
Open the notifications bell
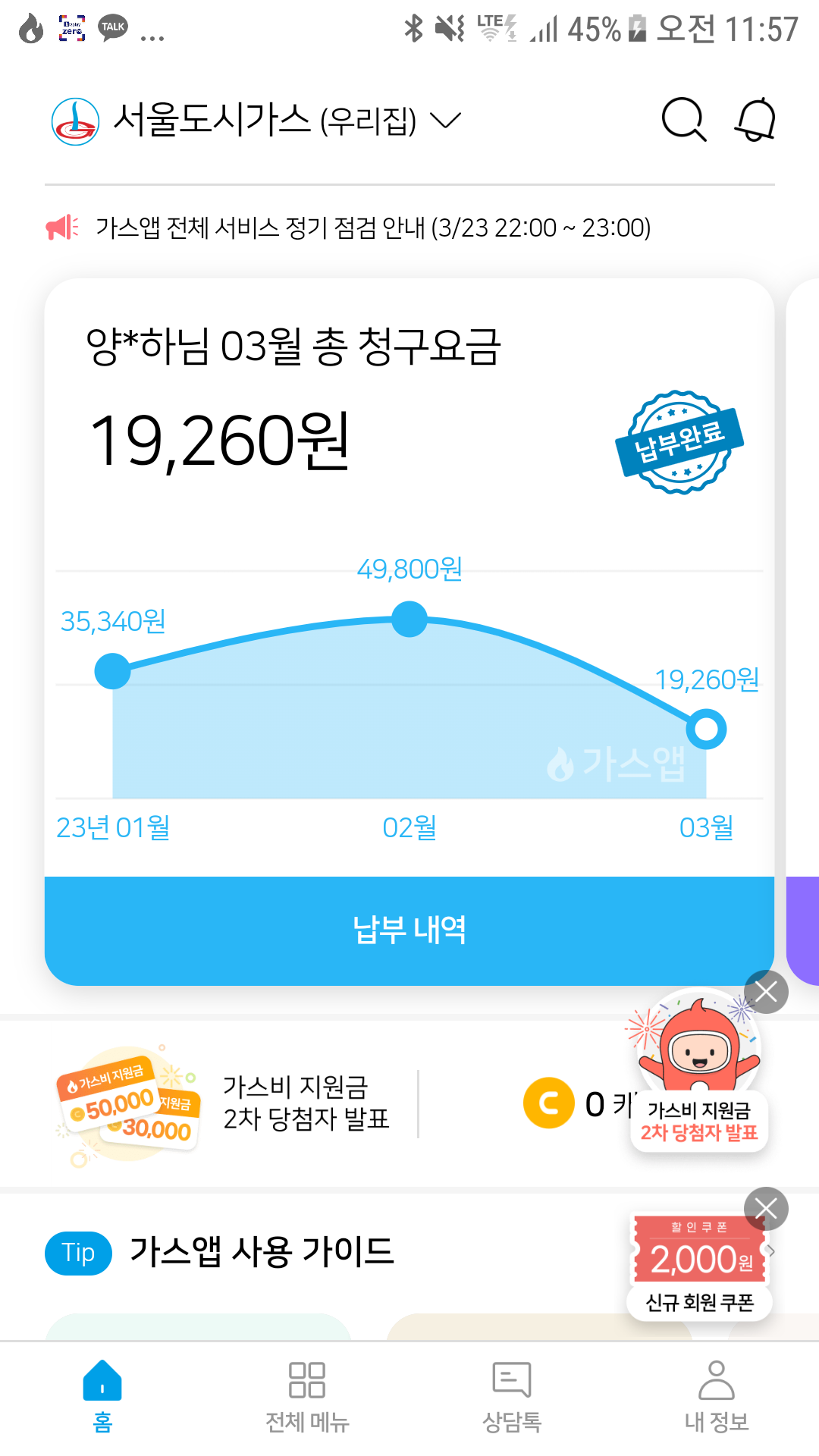755,120
